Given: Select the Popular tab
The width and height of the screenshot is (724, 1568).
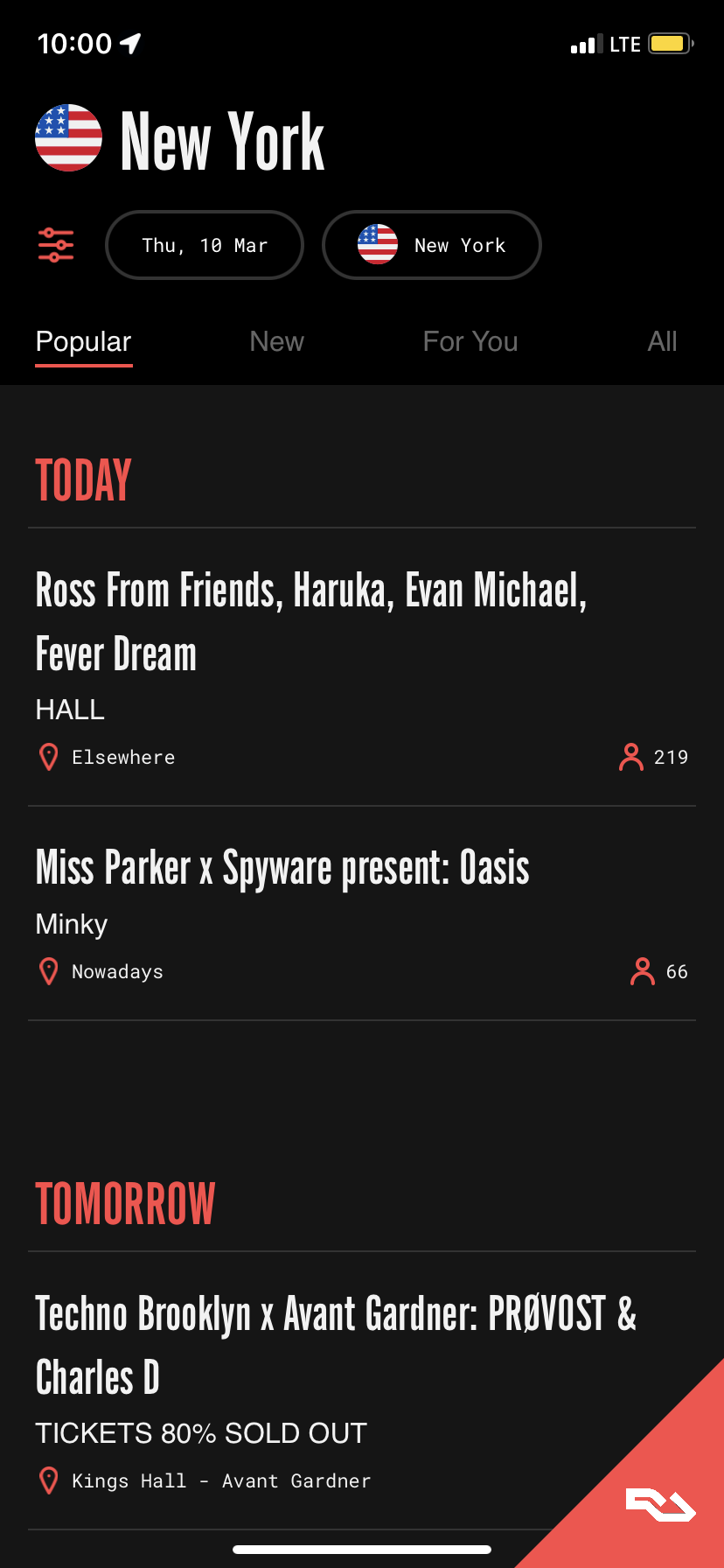Looking at the screenshot, I should tap(84, 341).
